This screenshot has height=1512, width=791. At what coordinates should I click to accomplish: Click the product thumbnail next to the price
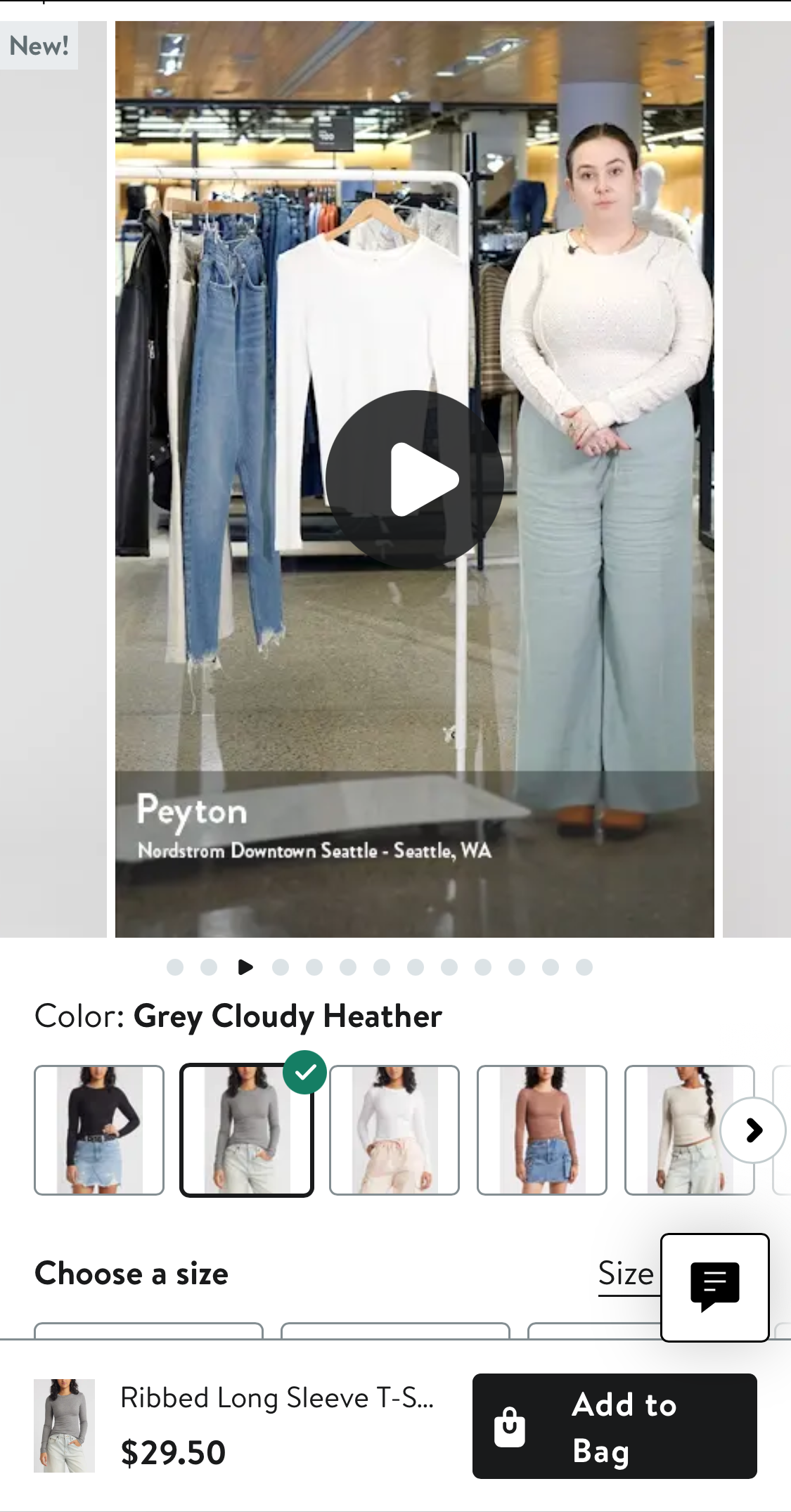point(64,1426)
